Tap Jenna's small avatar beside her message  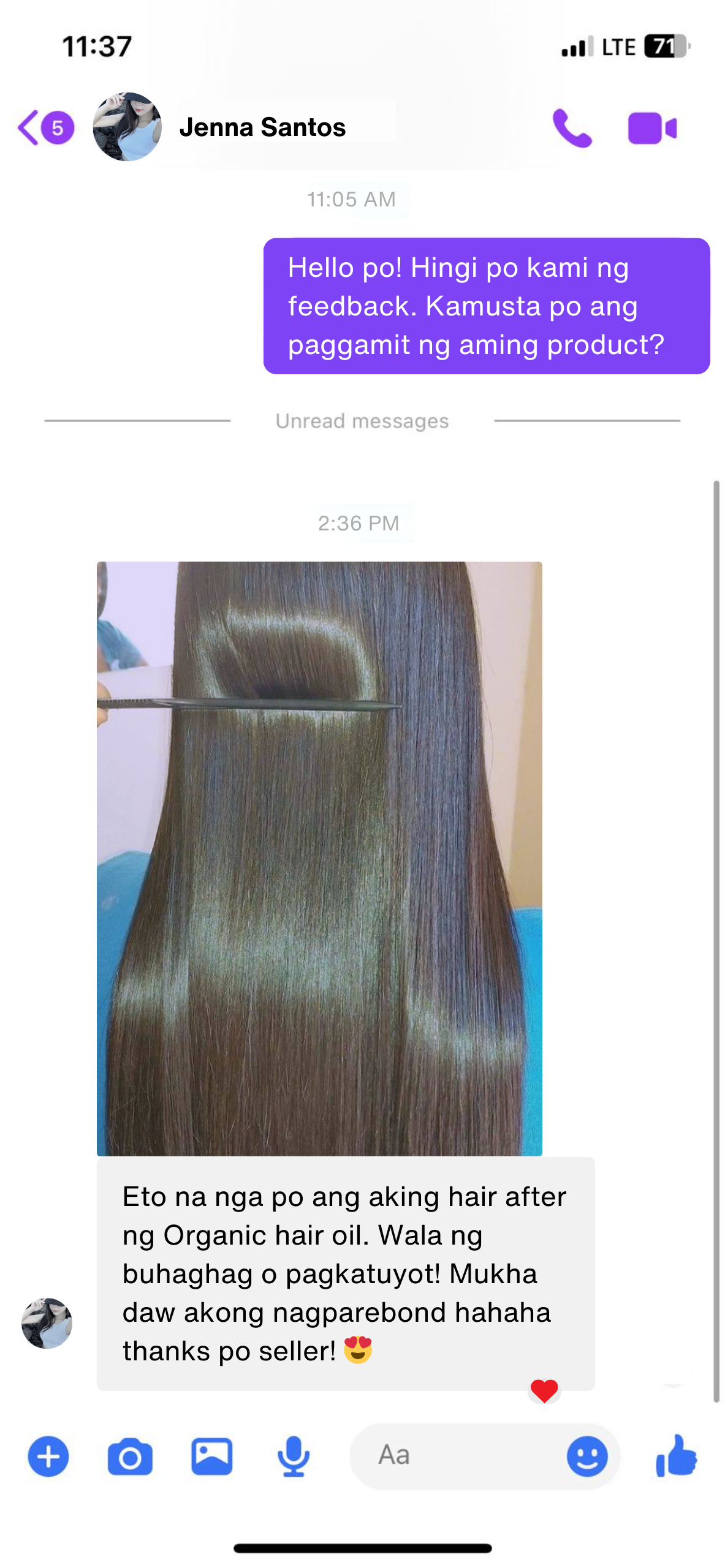[47, 1323]
